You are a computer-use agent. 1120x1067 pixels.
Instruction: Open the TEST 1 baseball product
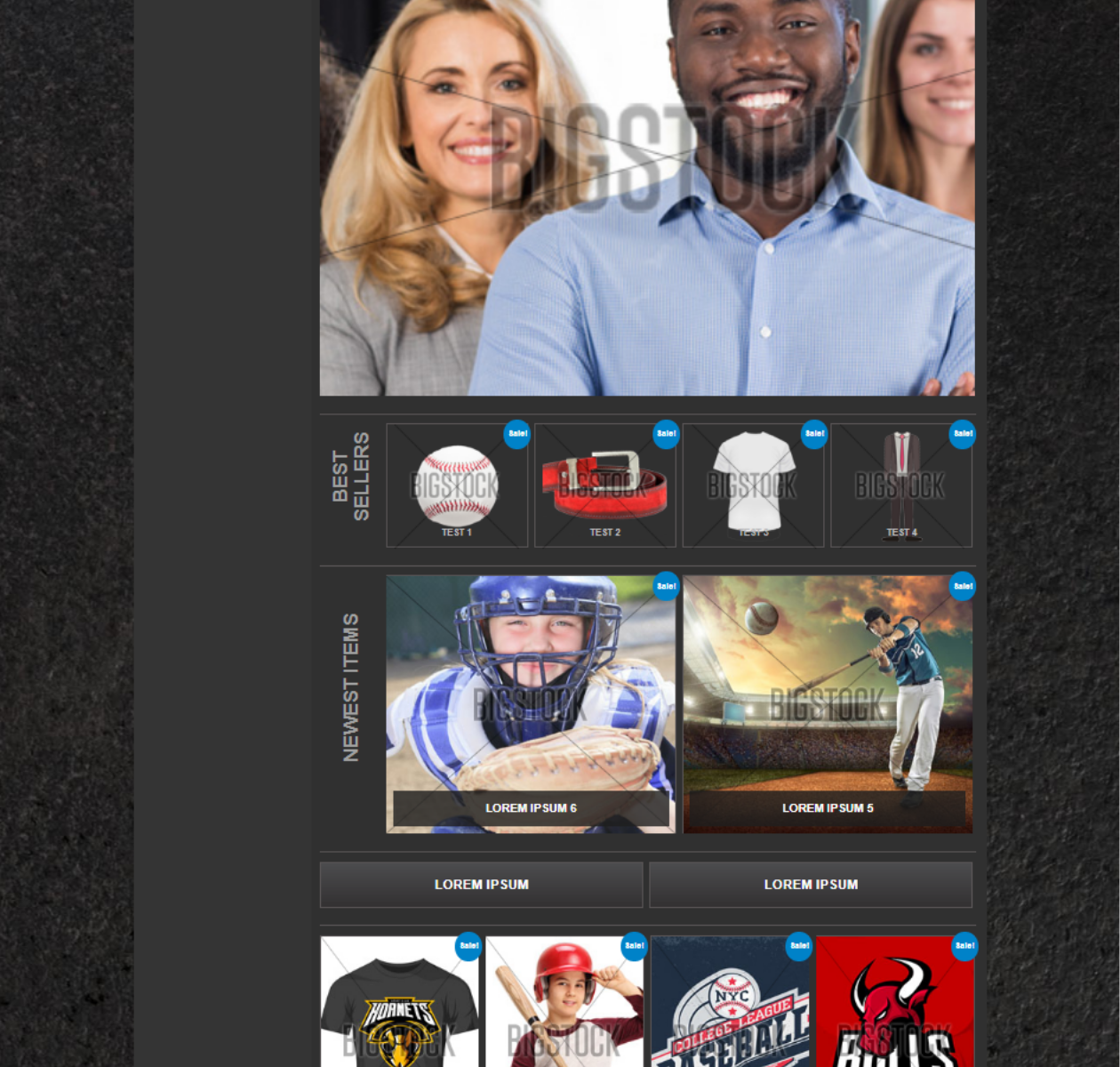point(457,485)
